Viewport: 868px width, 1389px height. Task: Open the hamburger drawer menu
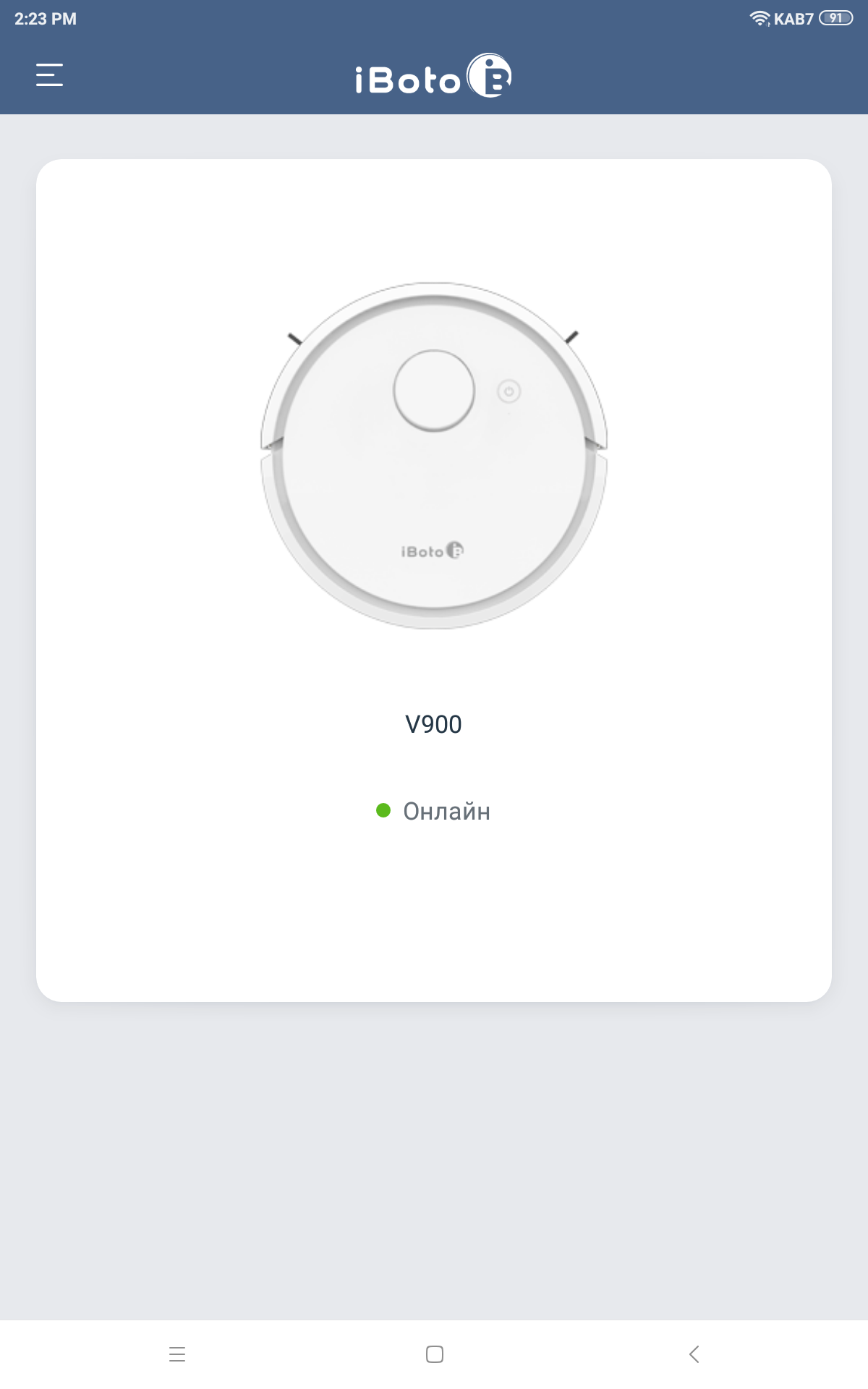click(49, 75)
